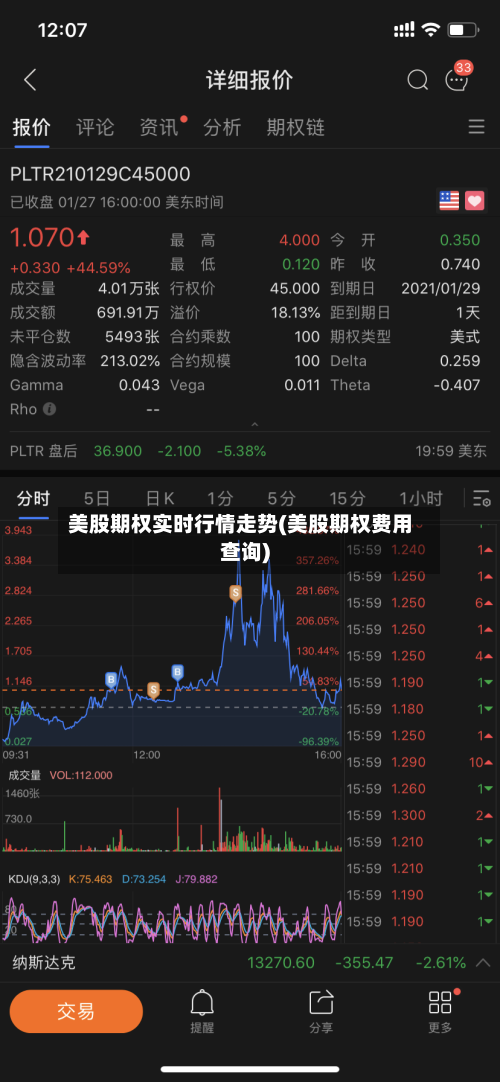Tap the orange 交易 button
The image size is (500, 1082).
(x=77, y=1012)
